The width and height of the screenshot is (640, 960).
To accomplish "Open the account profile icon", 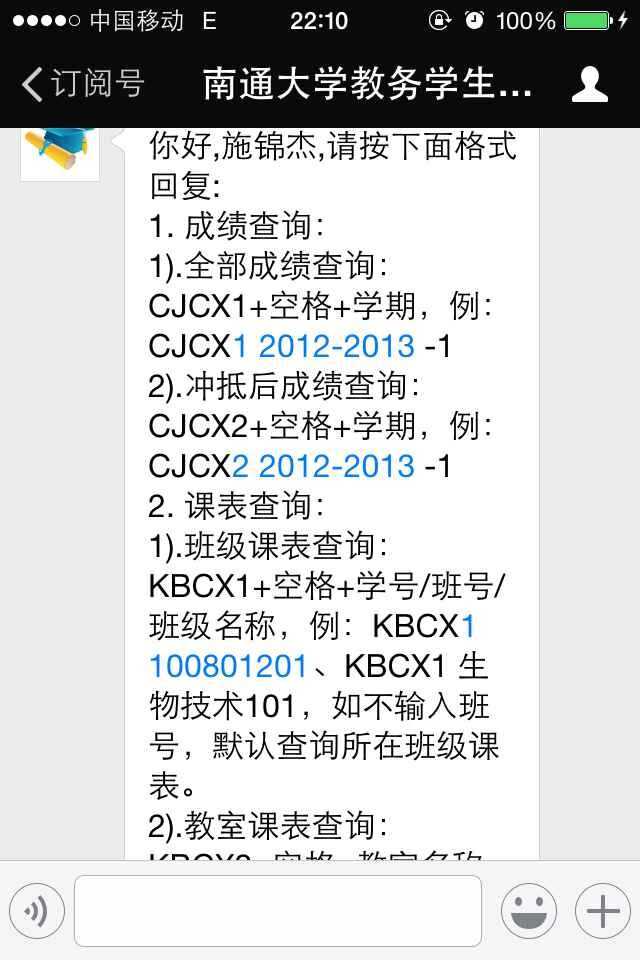I will click(x=589, y=84).
